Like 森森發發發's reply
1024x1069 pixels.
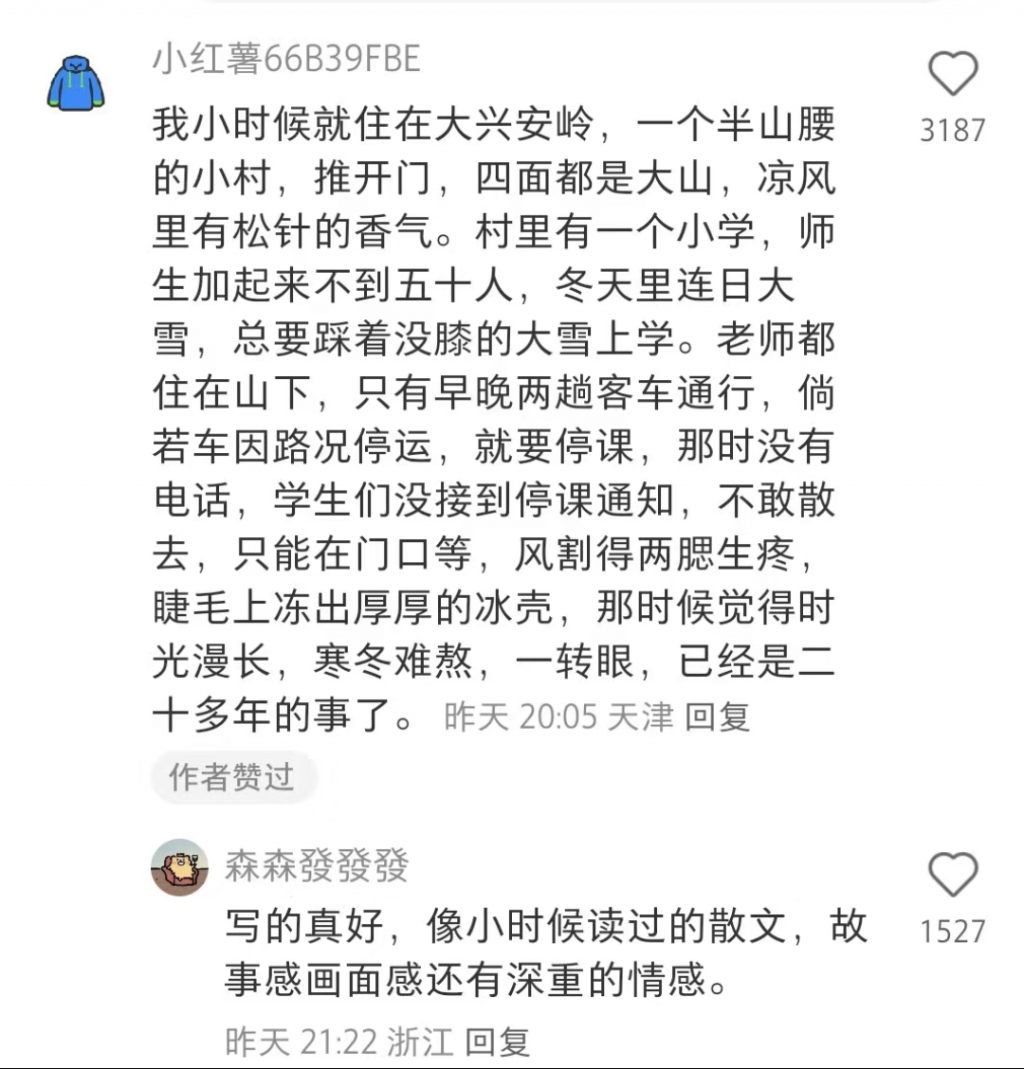pyautogui.click(x=952, y=876)
